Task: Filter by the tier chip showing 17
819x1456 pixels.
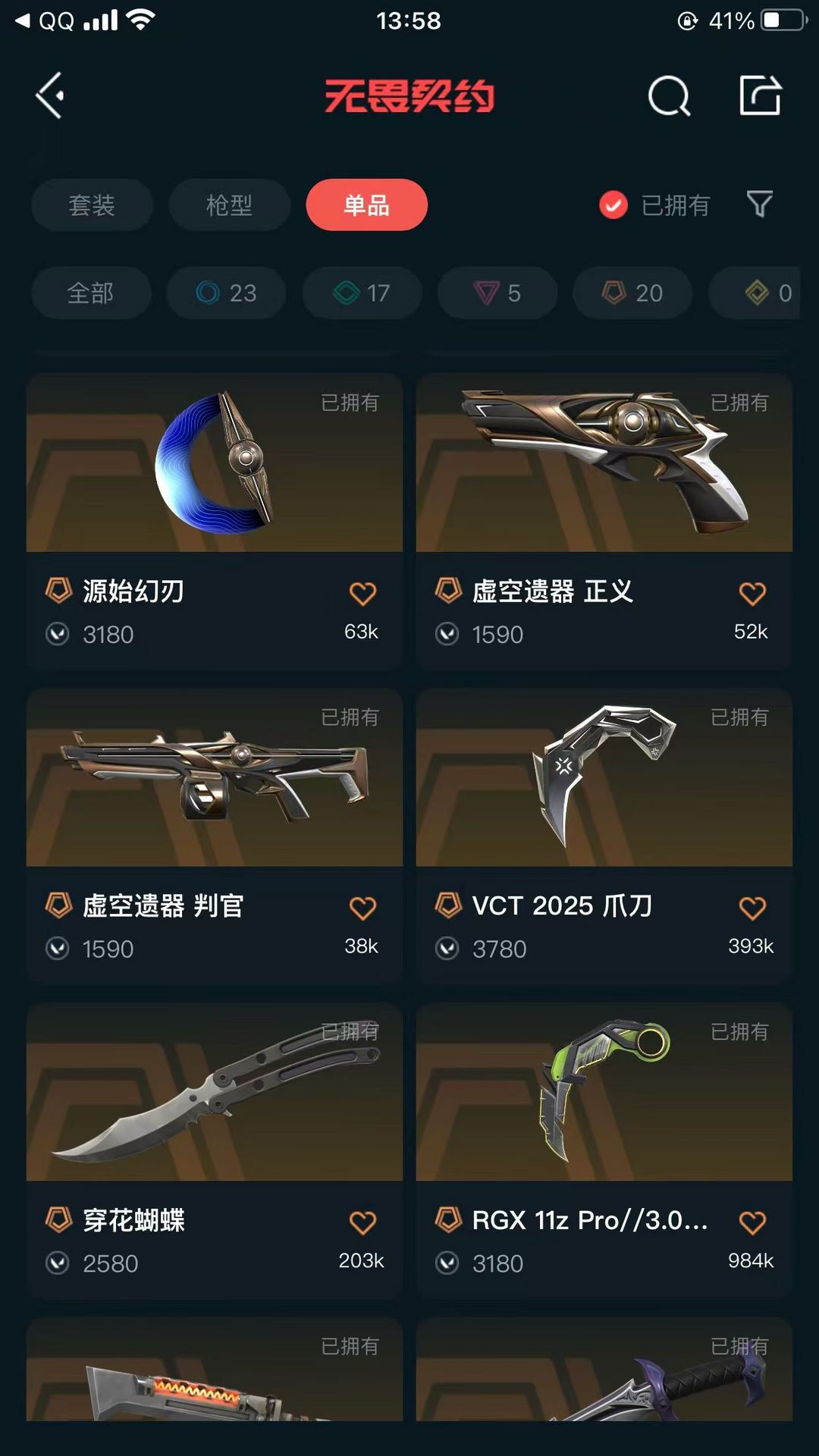Action: (x=362, y=293)
